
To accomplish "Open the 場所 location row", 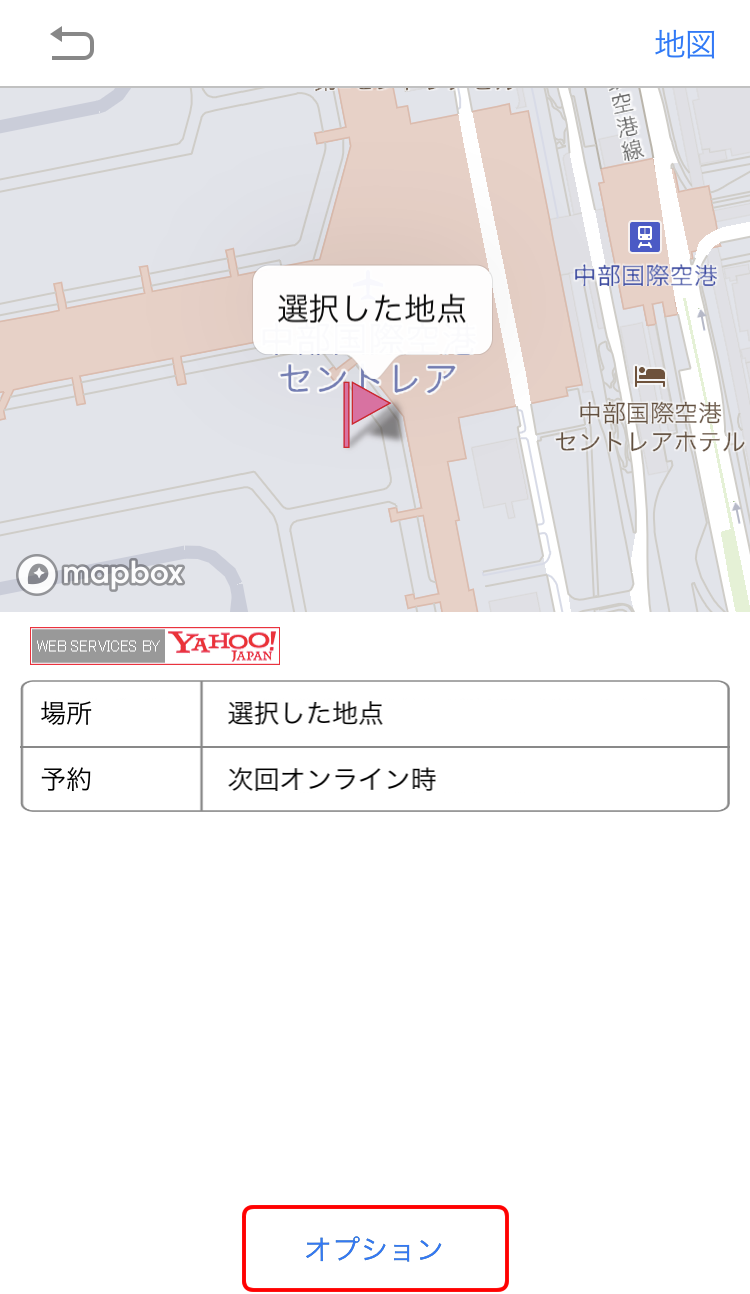I will (x=375, y=714).
